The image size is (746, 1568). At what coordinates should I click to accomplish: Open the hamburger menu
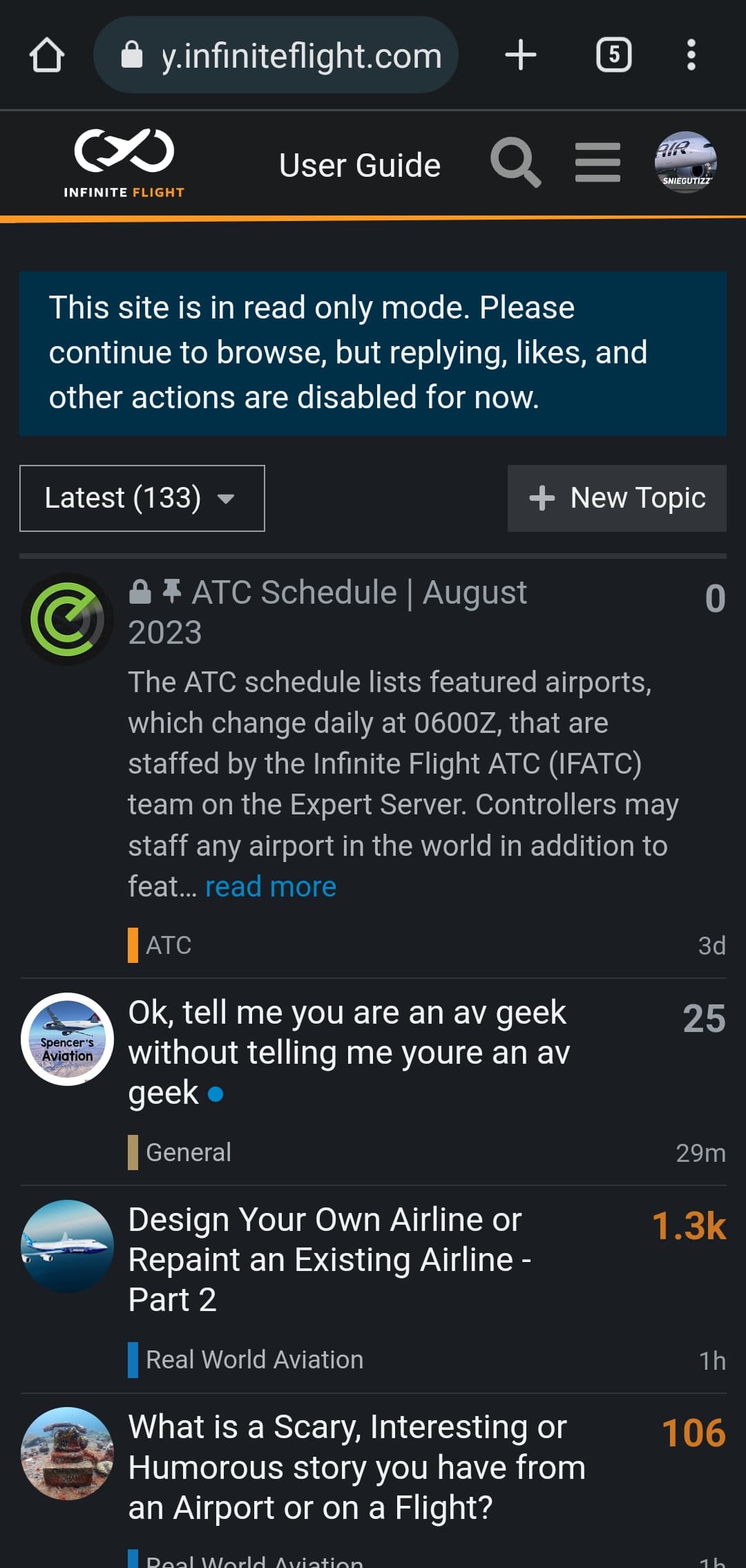point(597,163)
